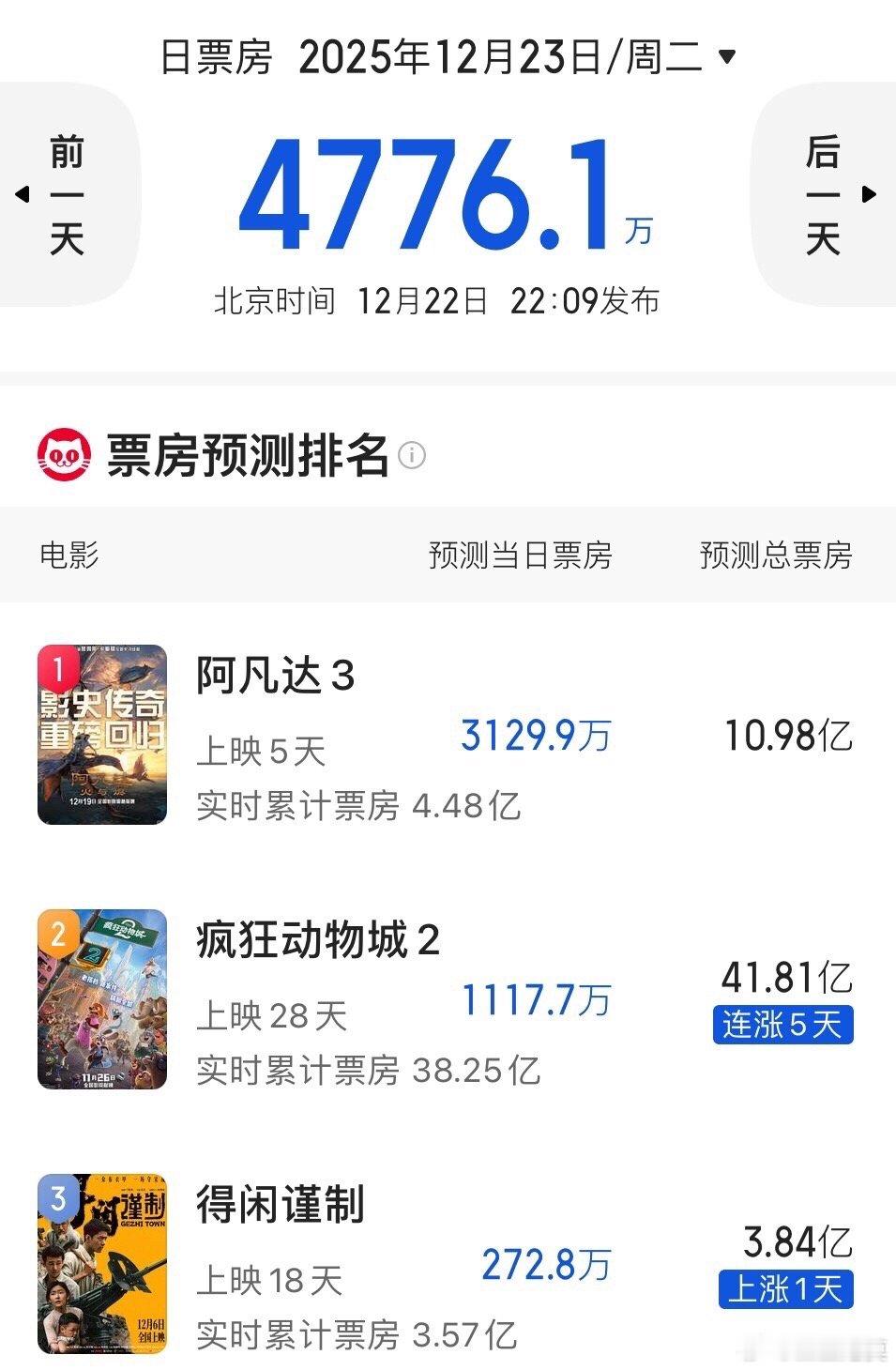The width and height of the screenshot is (896, 1370).
Task: Go to the next day via 后一天
Action: click(x=824, y=194)
